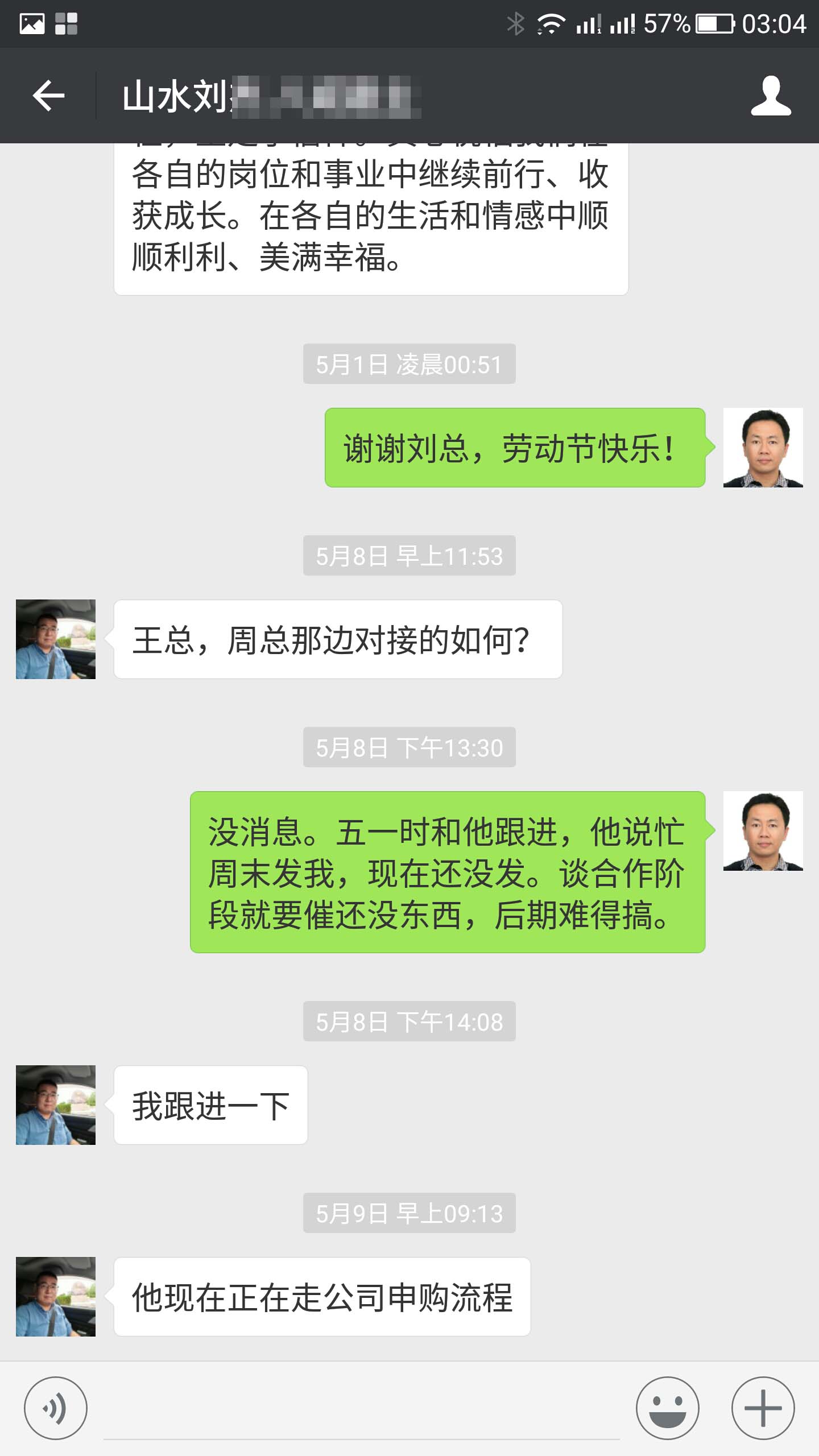Tap the message text input field

(x=361, y=1410)
